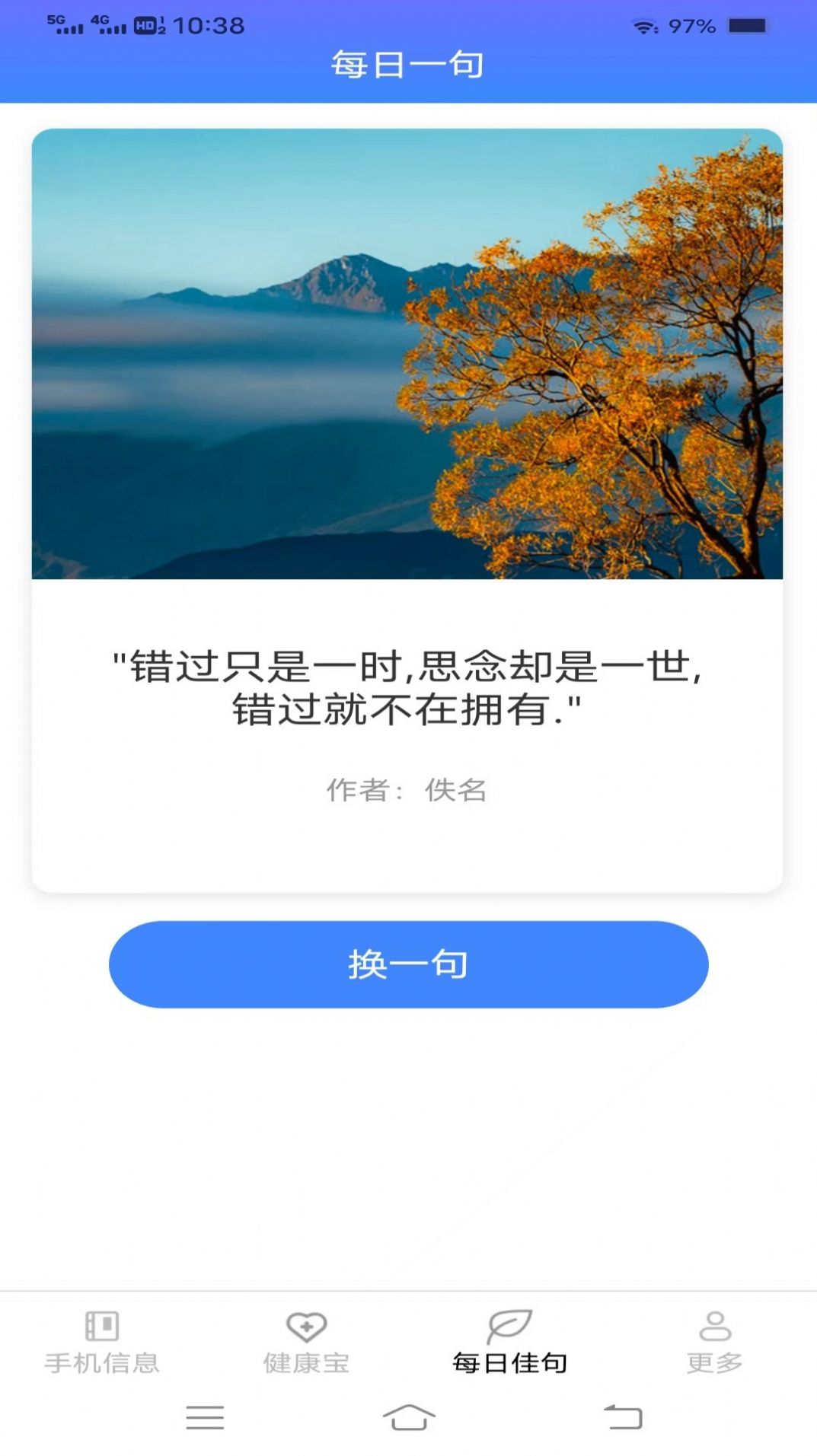Tap the home navigation icon
817x1456 pixels.
408,1417
